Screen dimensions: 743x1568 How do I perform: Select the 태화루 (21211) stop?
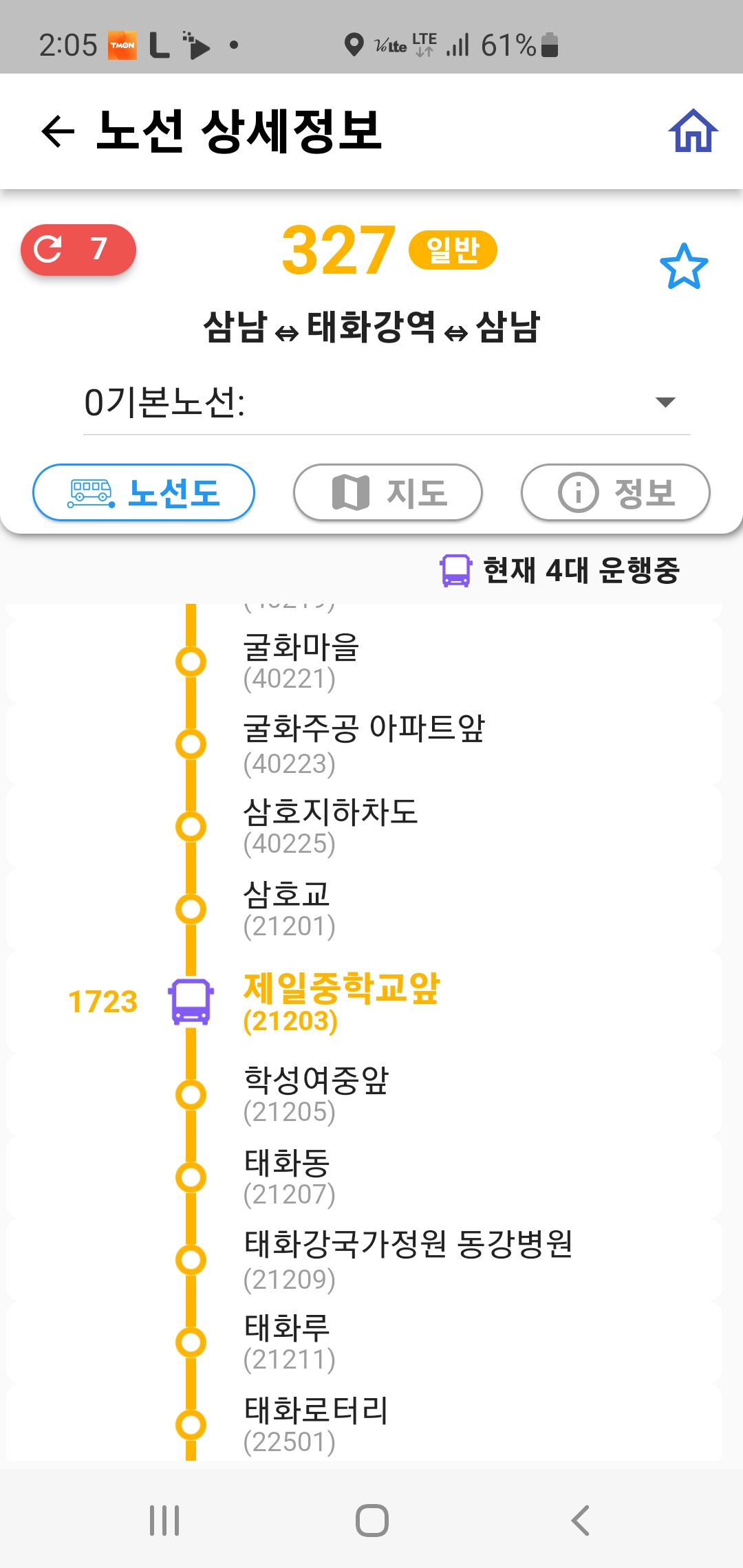click(x=365, y=1342)
